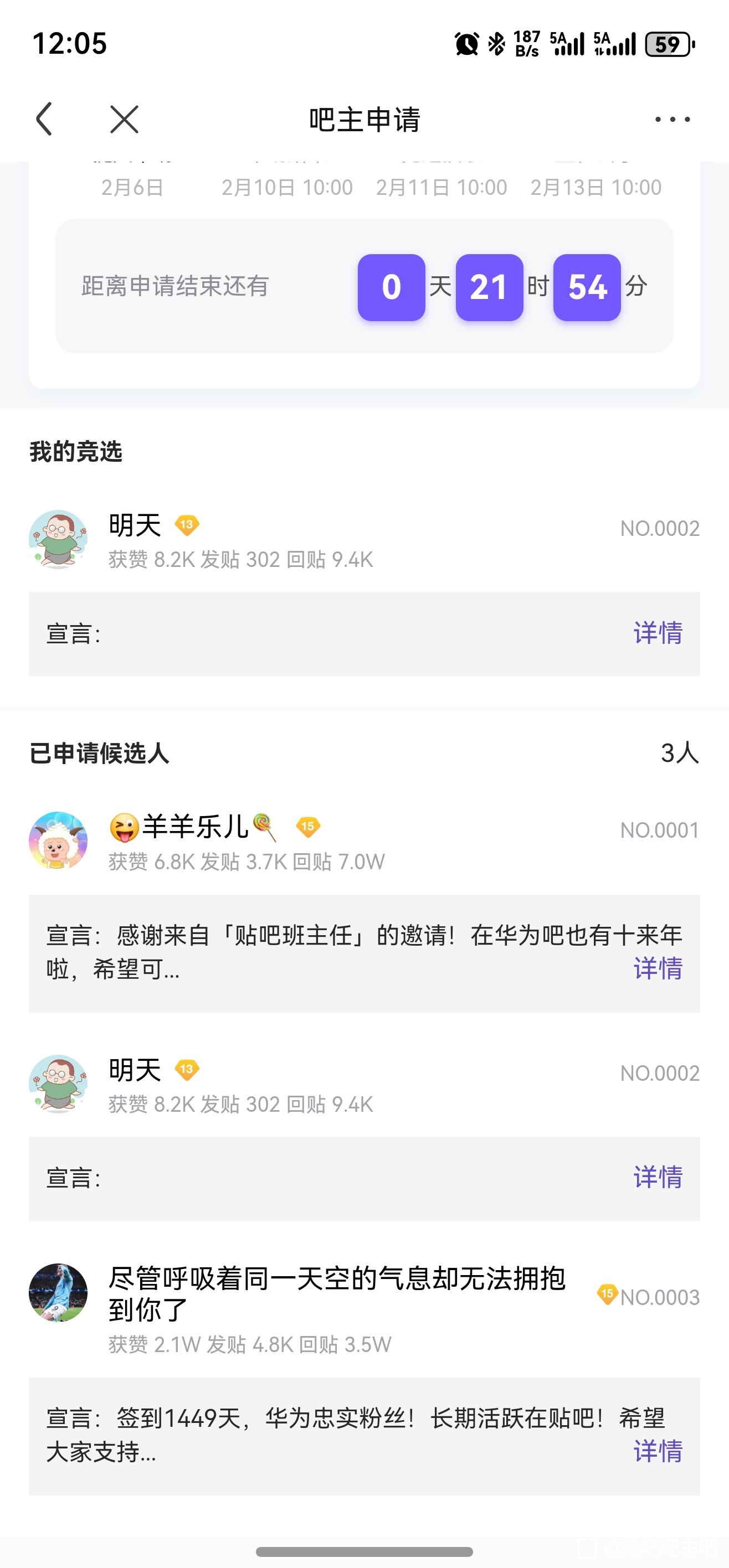
Task: View 详情 of 羊羊乐儿's declaration
Action: coord(658,968)
